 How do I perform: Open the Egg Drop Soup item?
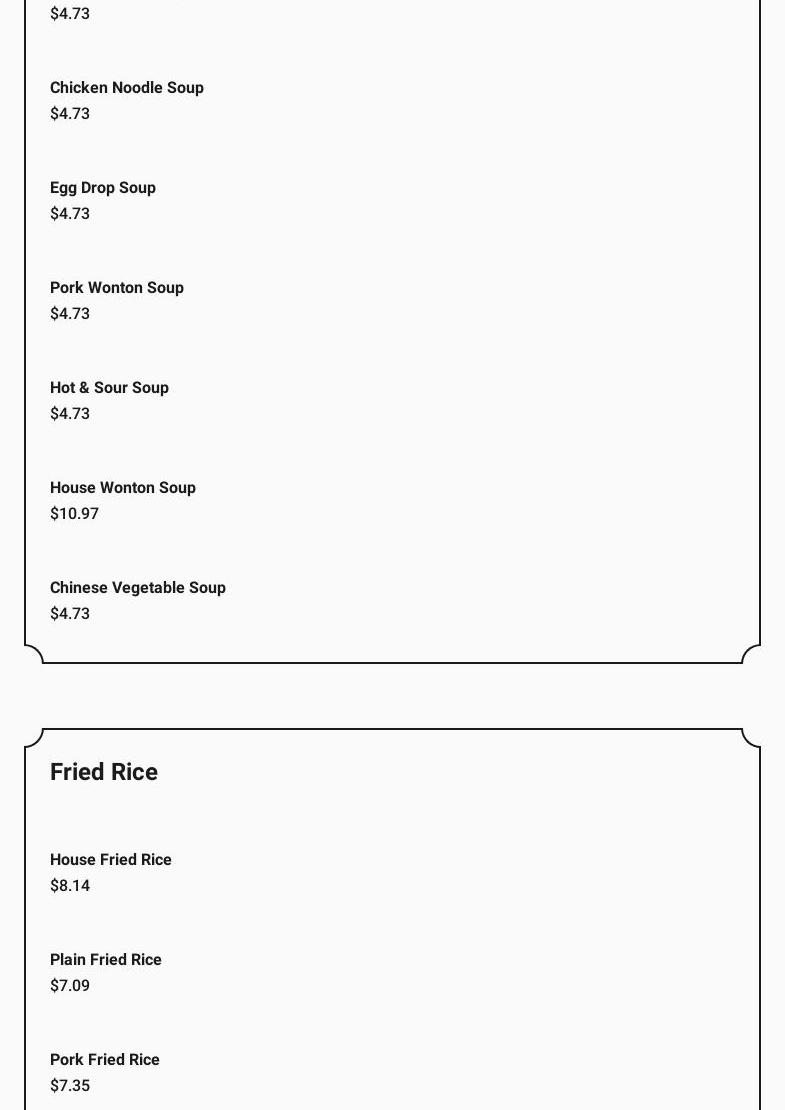coord(103,188)
